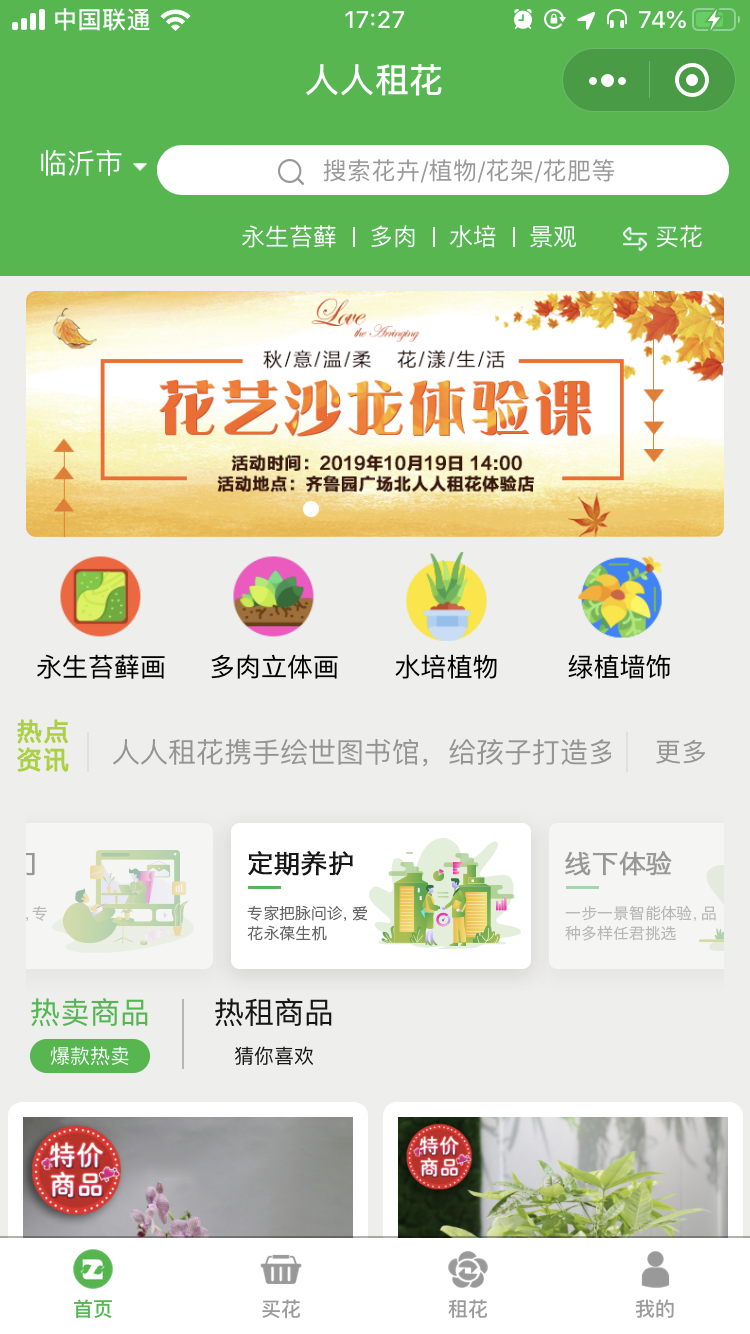Image resolution: width=750 pixels, height=1334 pixels.
Task: Select the 多肉 quick keyword
Action: point(393,237)
